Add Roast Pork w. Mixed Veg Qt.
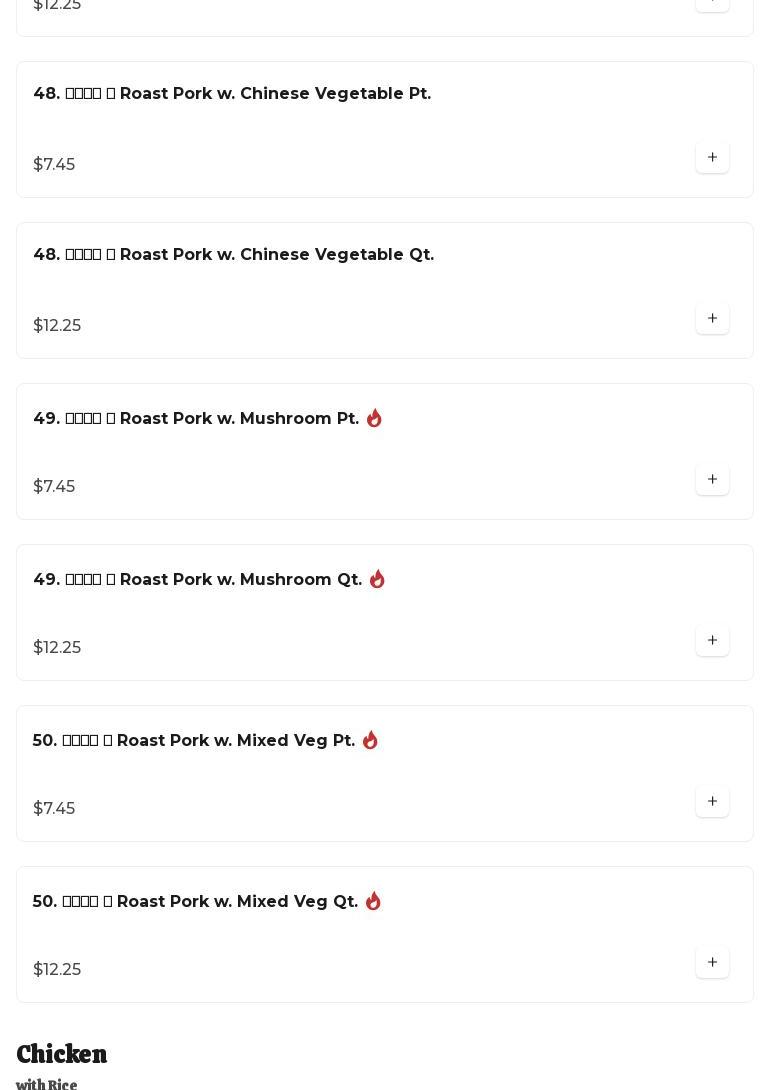The height and width of the screenshot is (1090, 770). tap(712, 962)
